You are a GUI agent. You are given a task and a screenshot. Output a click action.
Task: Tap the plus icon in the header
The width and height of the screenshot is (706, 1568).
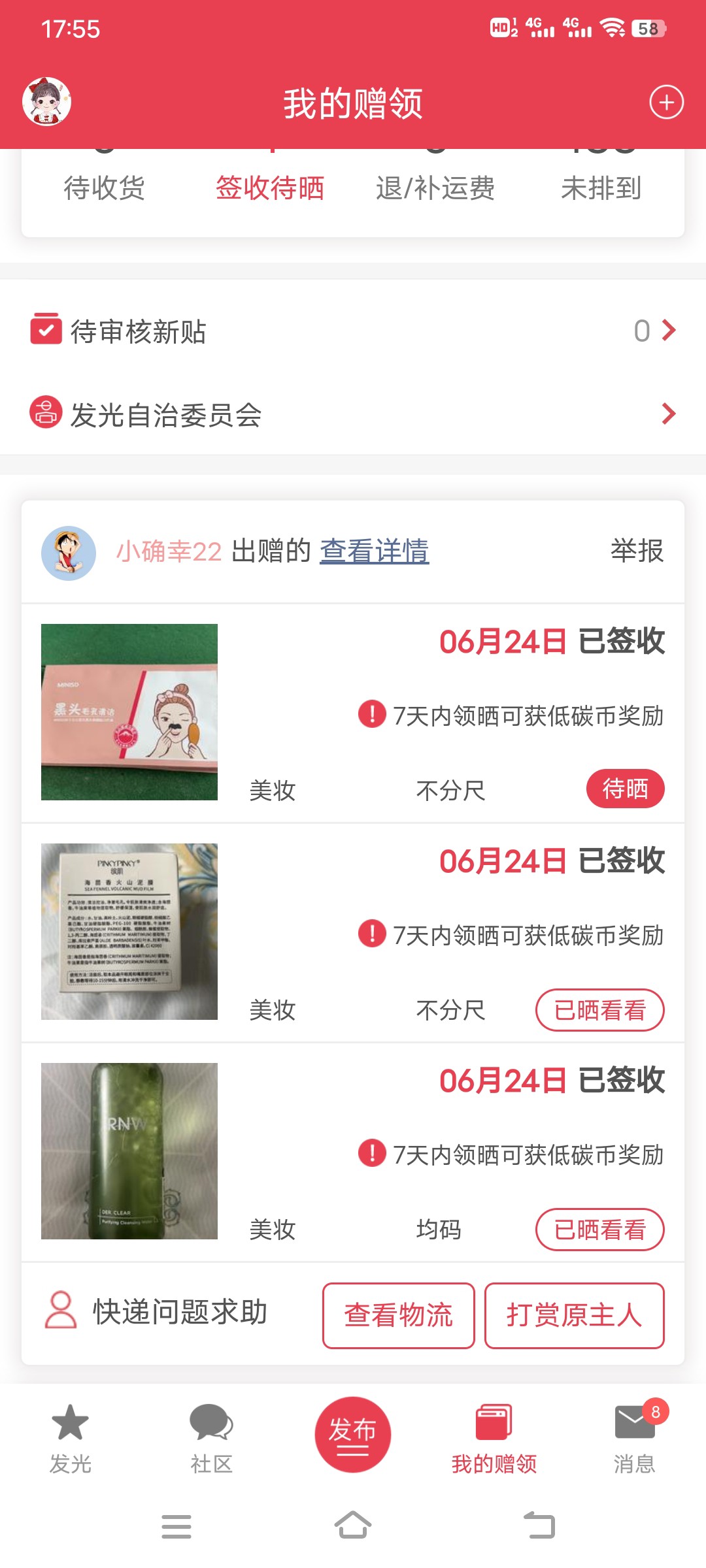[666, 103]
